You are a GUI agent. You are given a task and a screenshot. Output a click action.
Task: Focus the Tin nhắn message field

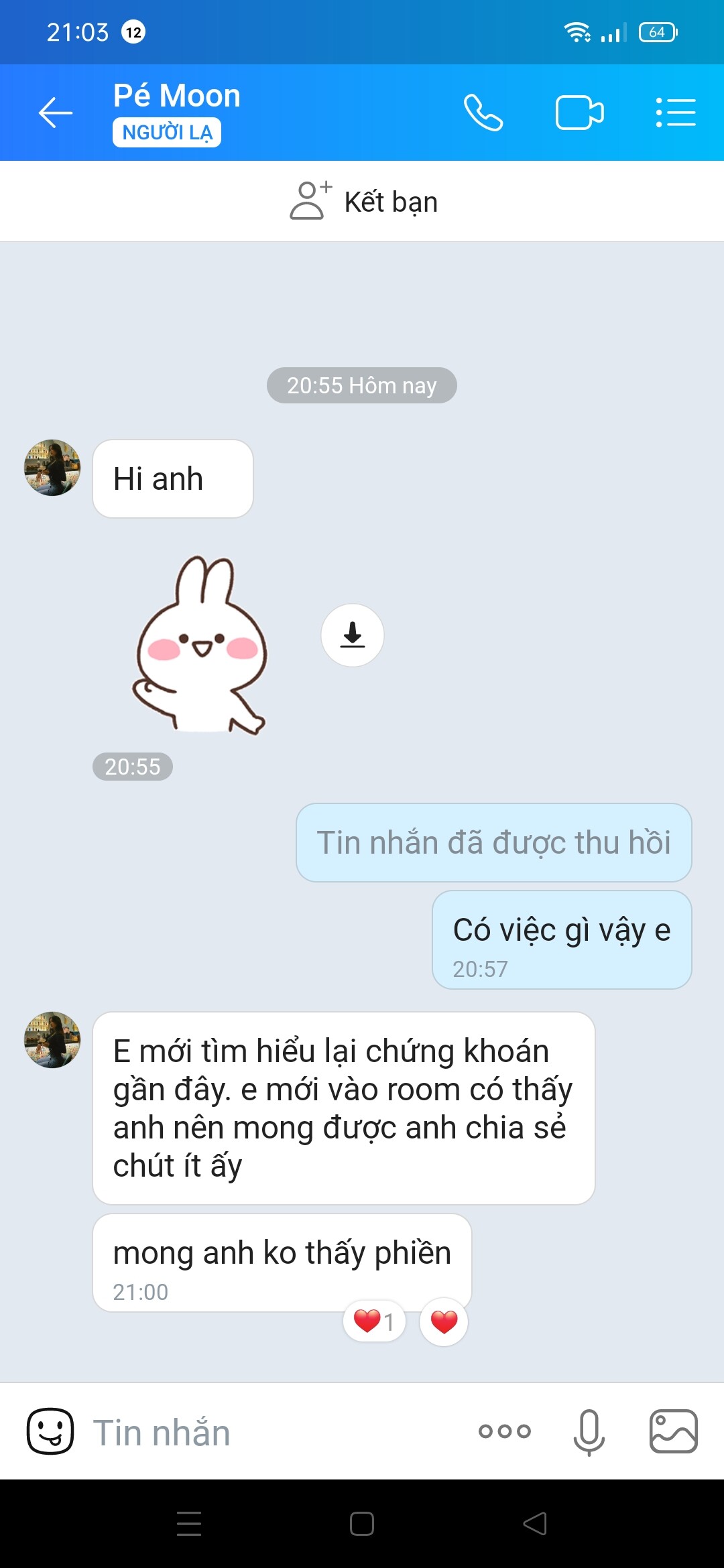[x=268, y=1433]
